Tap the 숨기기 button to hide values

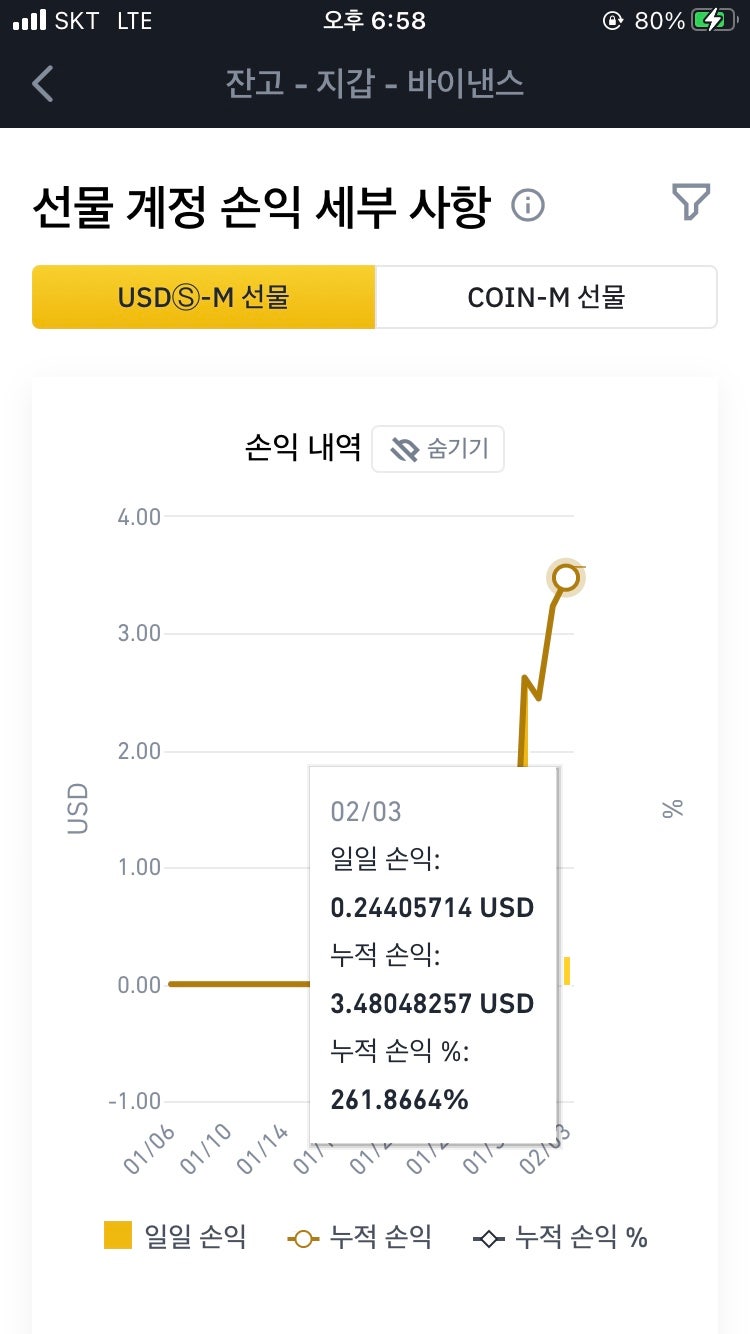(438, 449)
